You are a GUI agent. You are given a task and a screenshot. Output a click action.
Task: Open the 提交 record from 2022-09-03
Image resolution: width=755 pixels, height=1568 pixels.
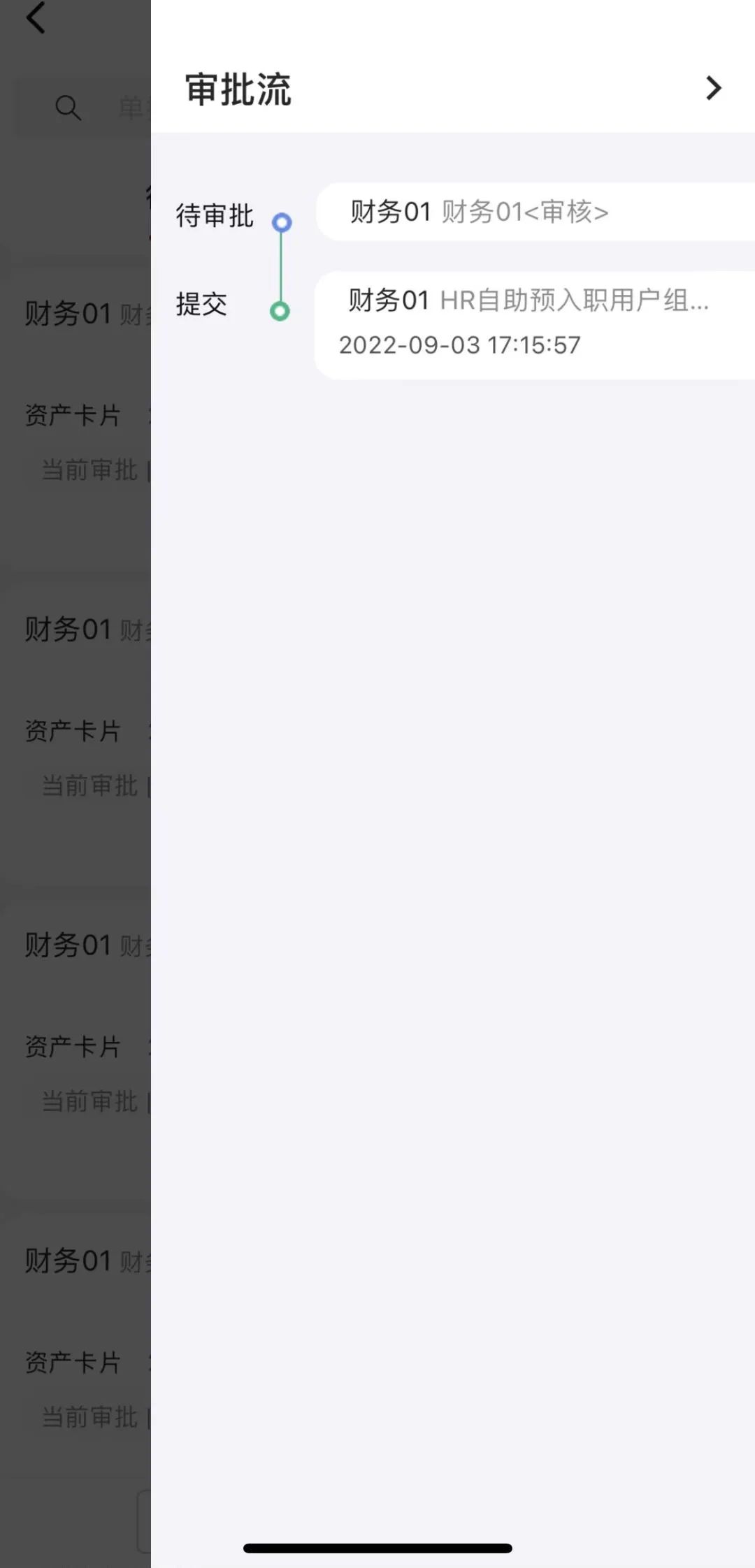click(x=535, y=325)
